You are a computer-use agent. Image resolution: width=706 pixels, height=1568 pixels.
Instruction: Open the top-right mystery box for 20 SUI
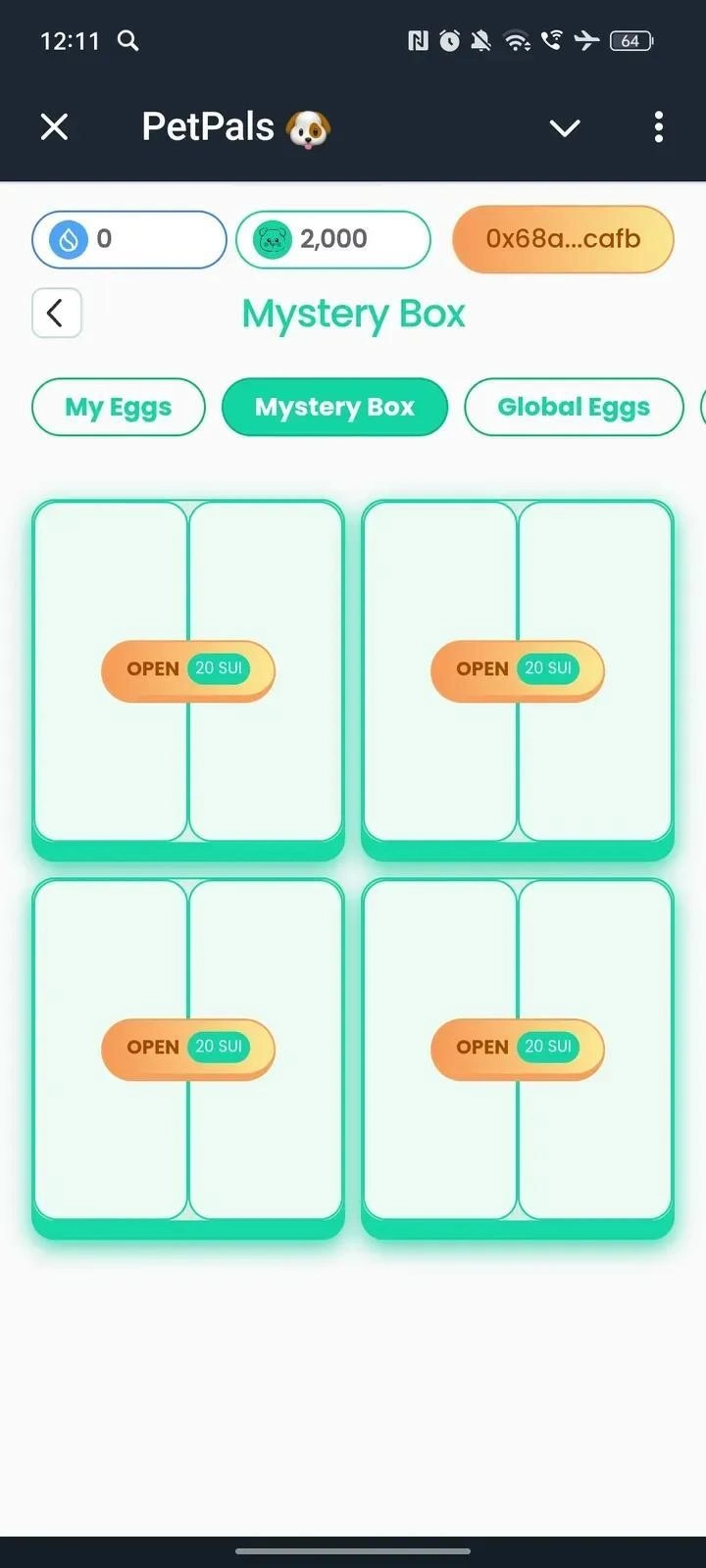(x=517, y=669)
